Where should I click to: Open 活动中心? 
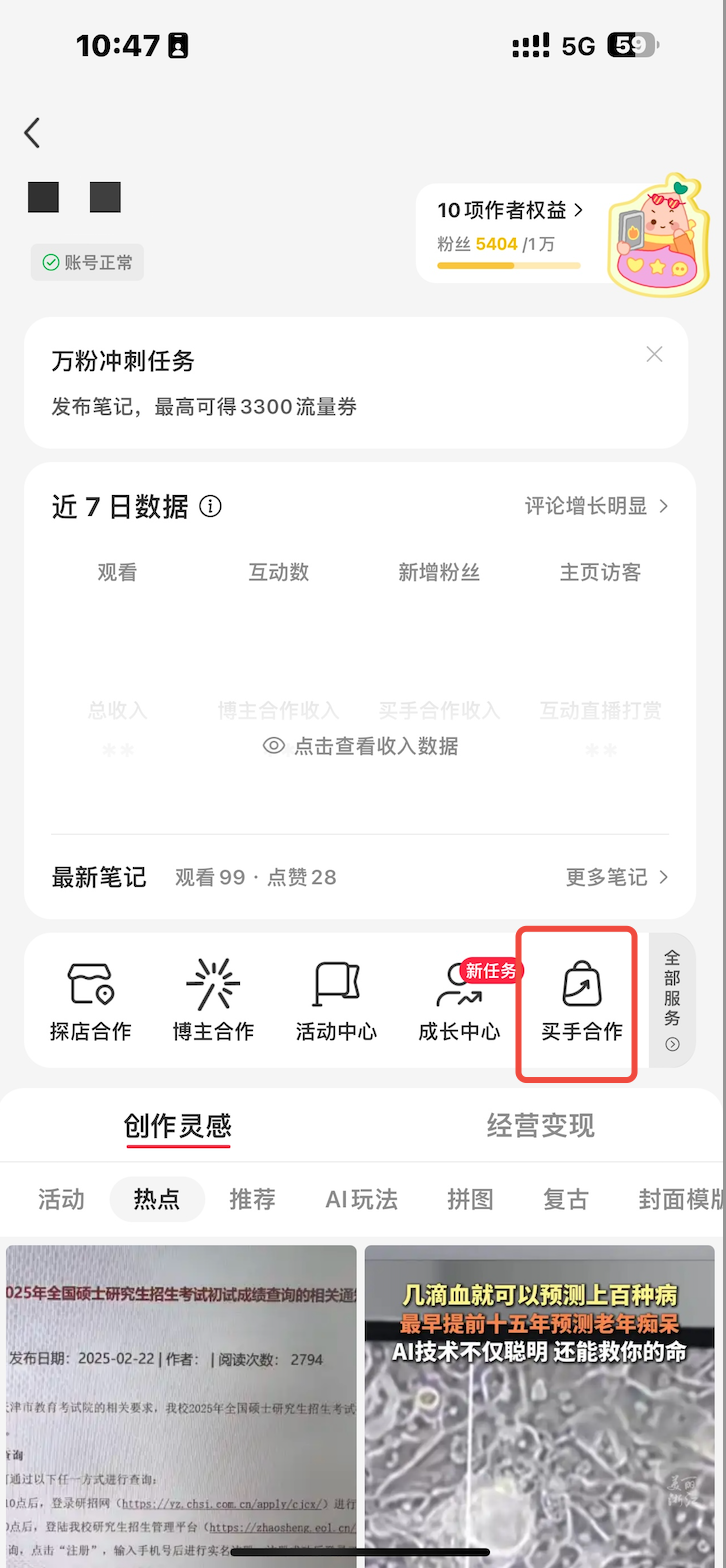pos(336,1001)
